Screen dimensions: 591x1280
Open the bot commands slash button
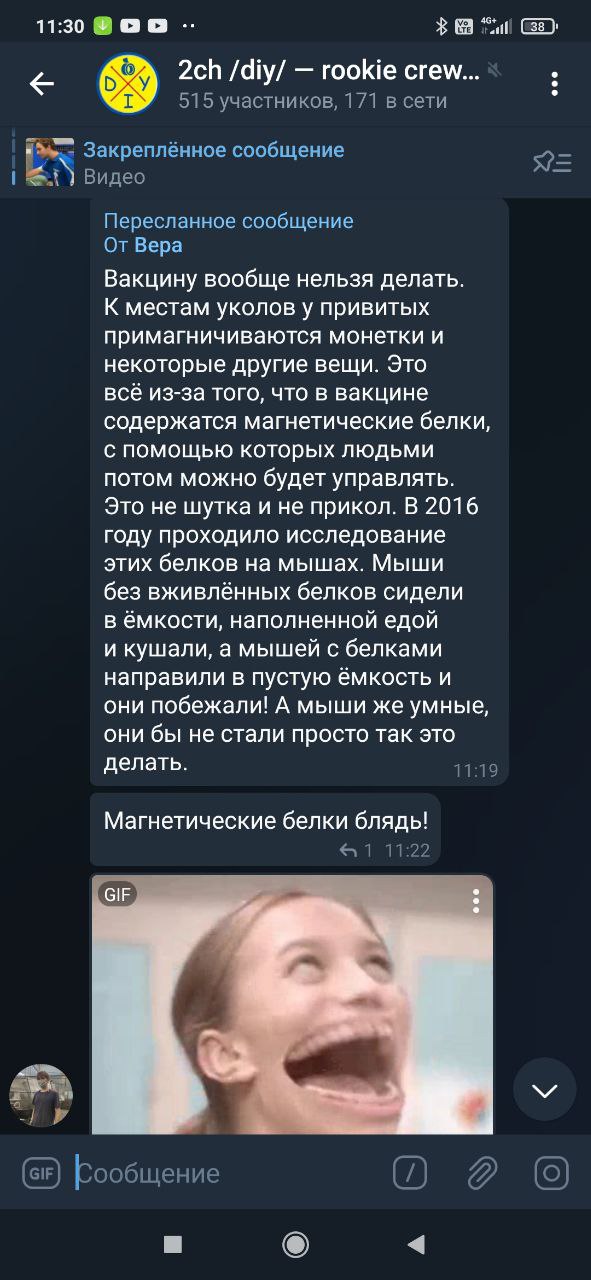click(410, 1173)
